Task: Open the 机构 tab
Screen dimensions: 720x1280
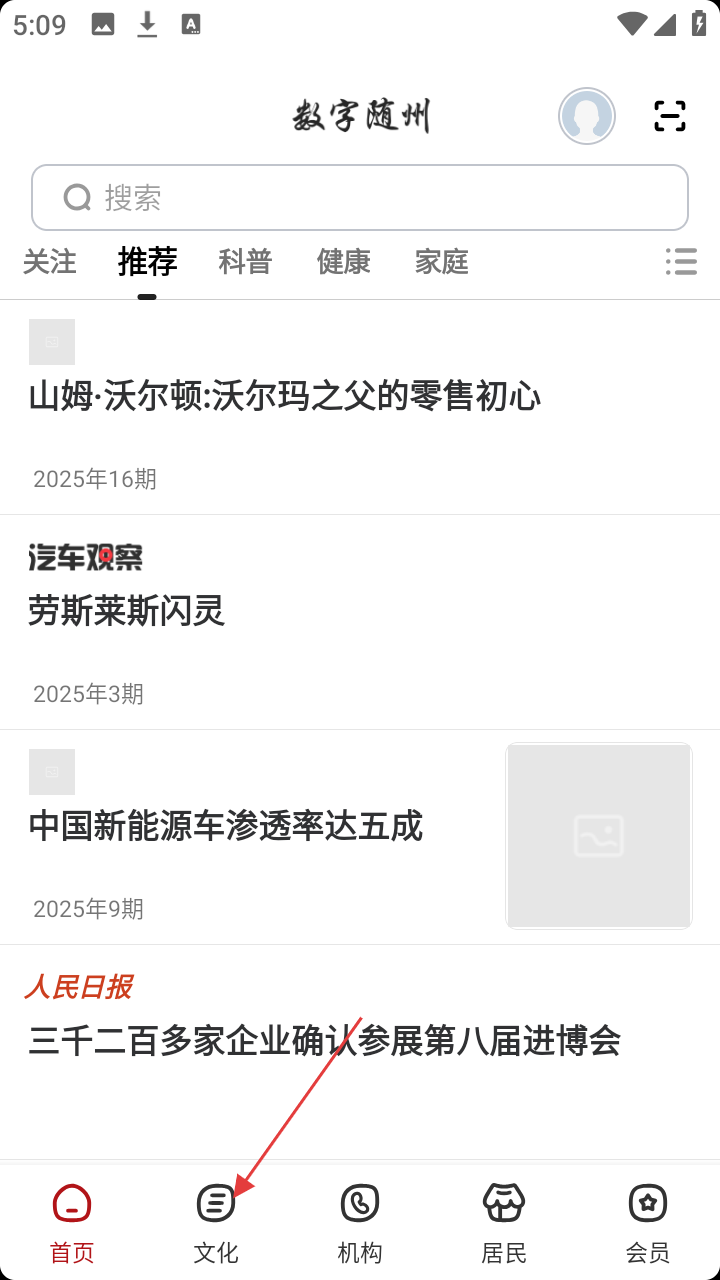Action: point(360,1222)
